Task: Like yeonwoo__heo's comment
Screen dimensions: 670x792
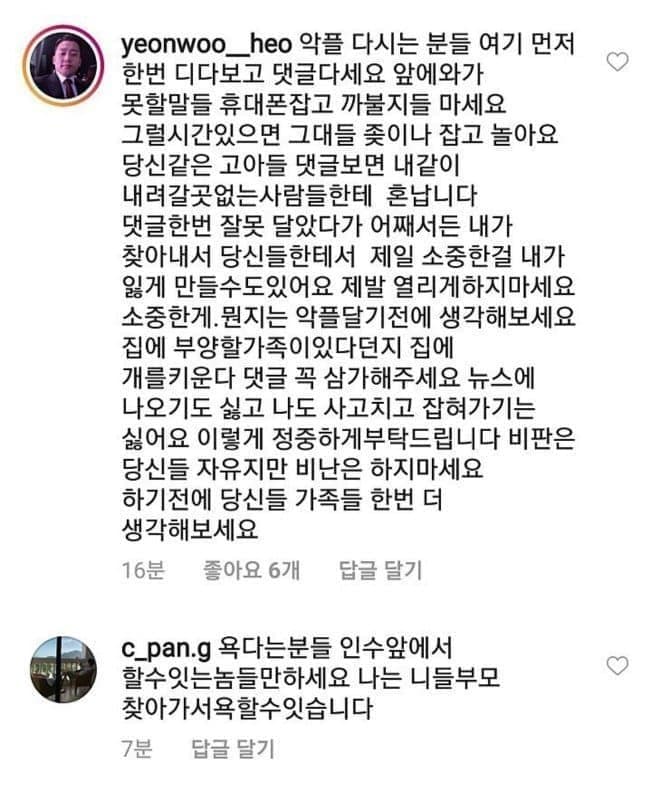Action: click(618, 62)
